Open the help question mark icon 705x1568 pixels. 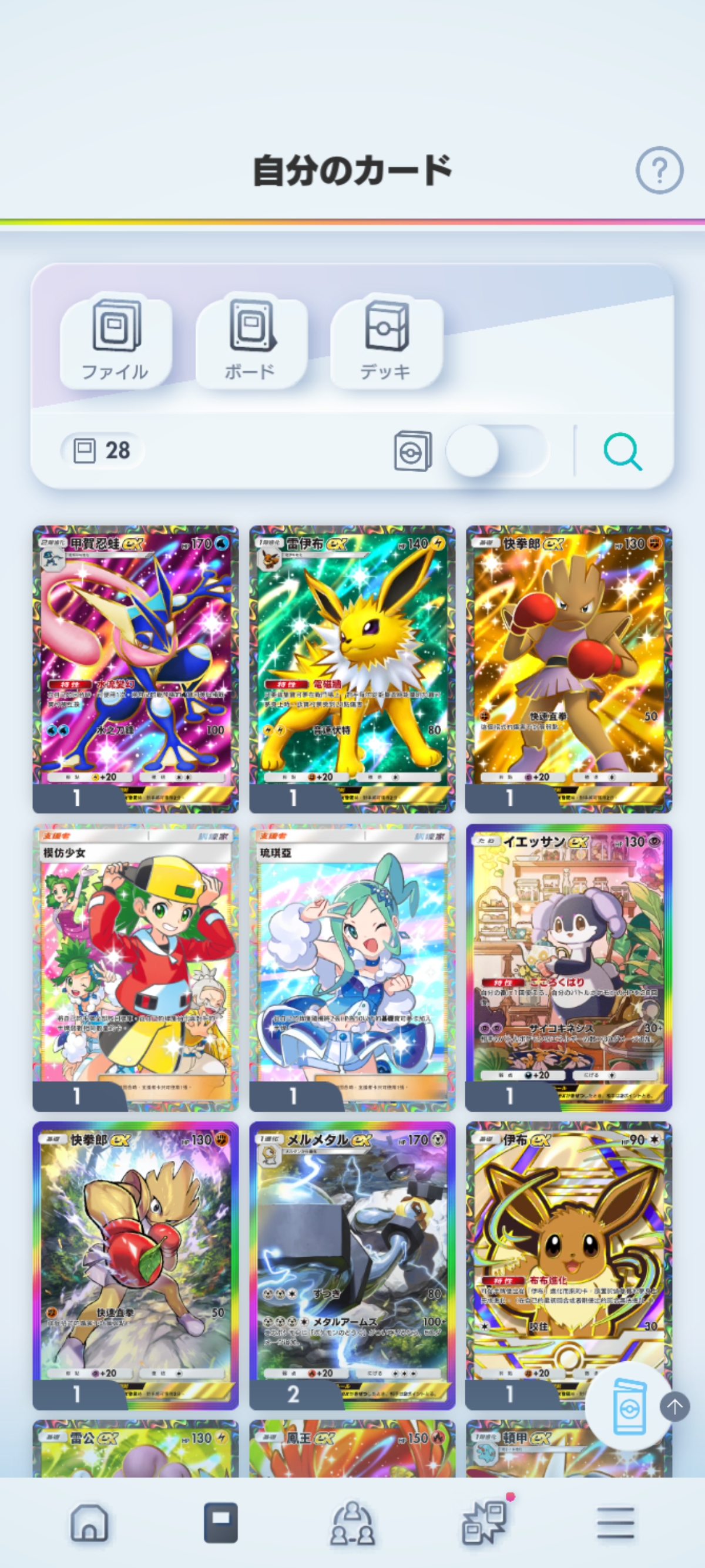pos(659,170)
